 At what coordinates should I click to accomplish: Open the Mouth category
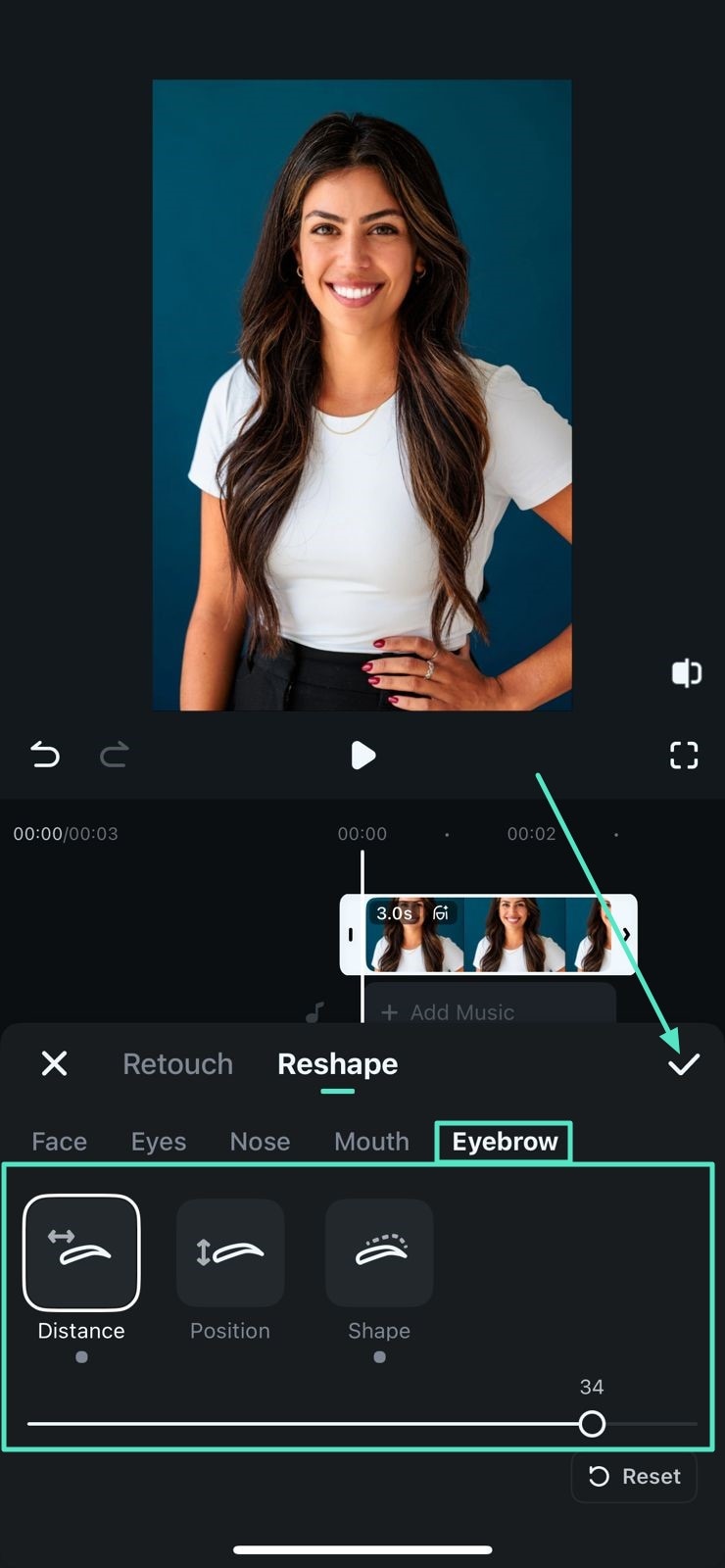(x=371, y=1142)
